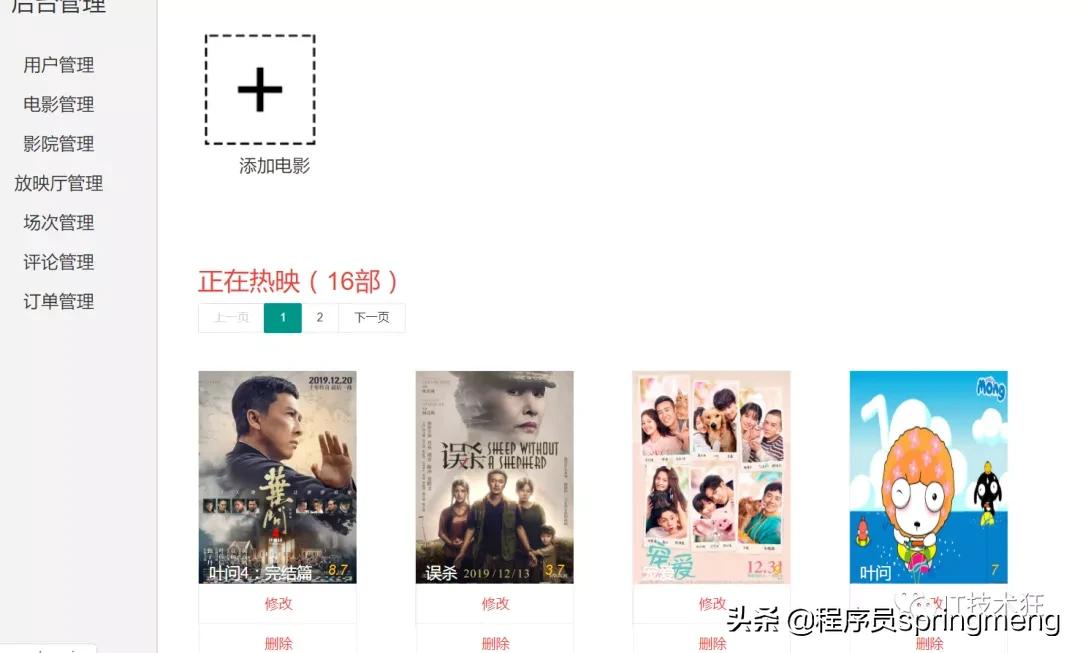Open 评论管理 section
Screen dimensions: 1080x653
[59, 262]
